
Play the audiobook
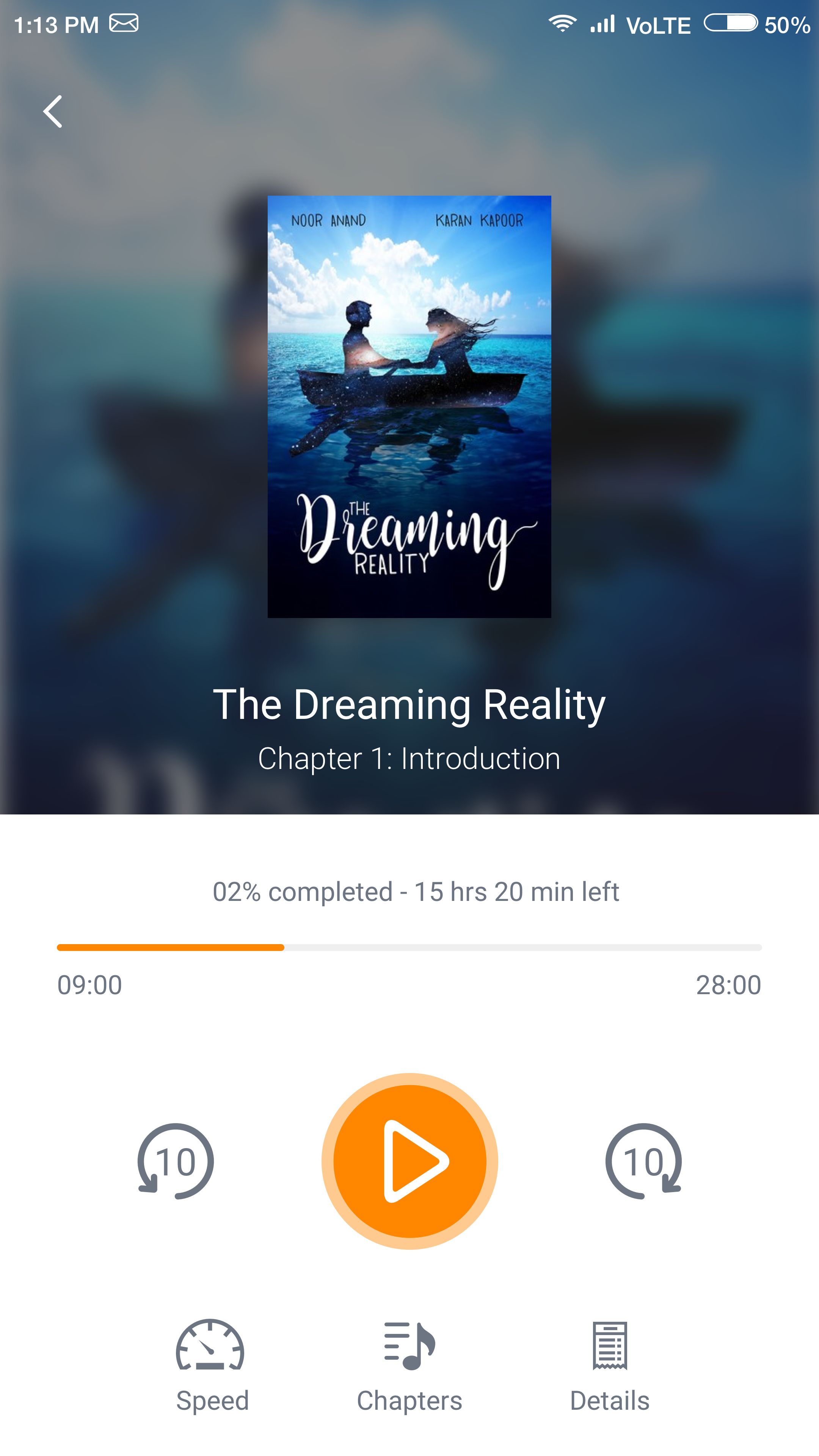(409, 1161)
